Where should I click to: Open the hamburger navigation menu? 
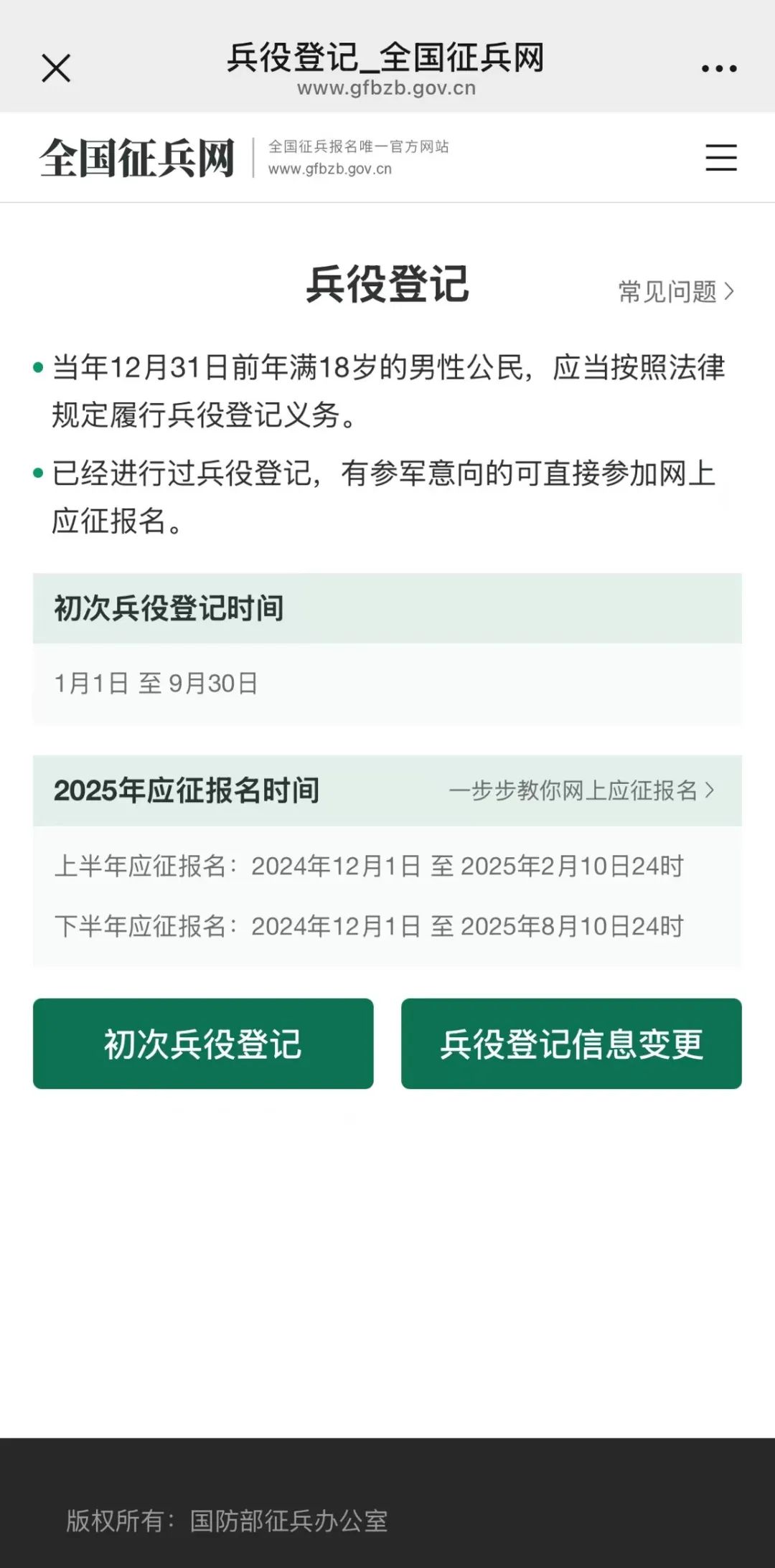720,158
